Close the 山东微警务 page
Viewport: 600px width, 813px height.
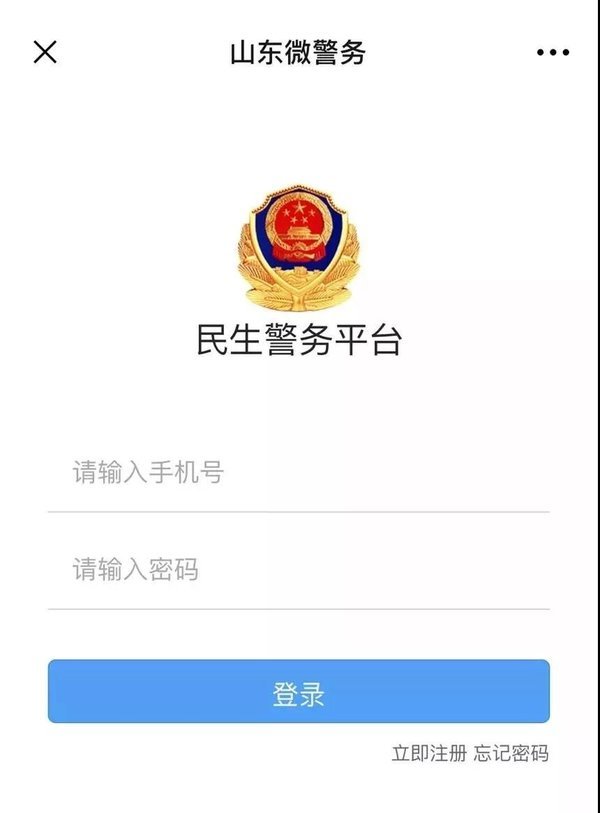45,52
